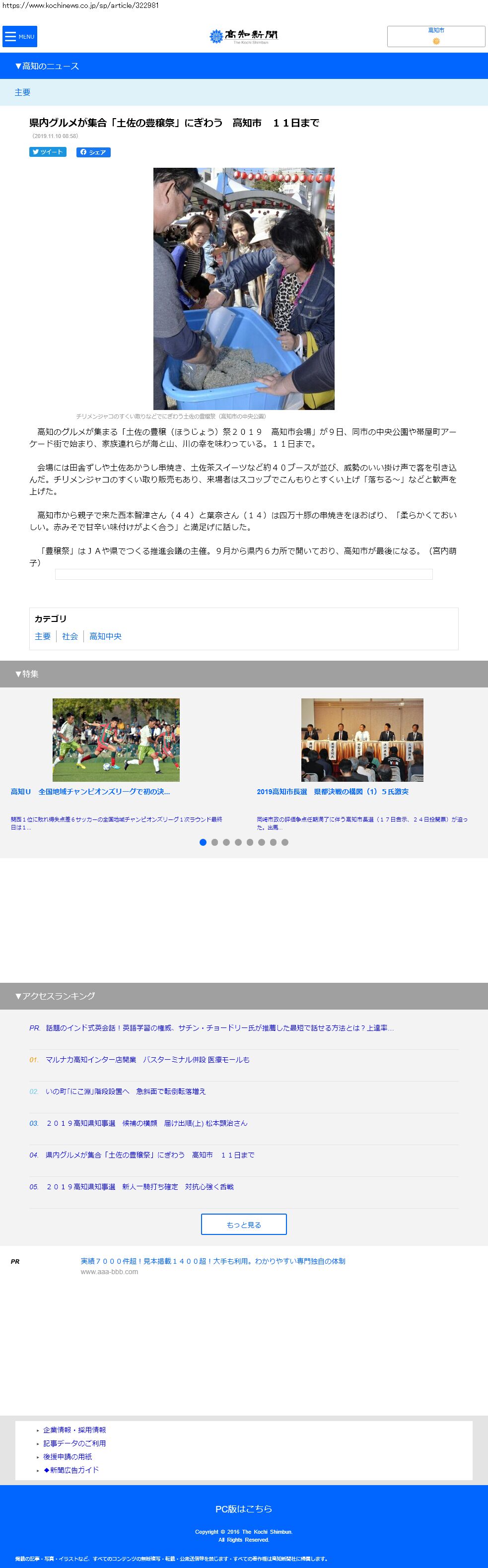Open the 社会 category link
Viewport: 488px width, 1568px height.
pyautogui.click(x=70, y=636)
